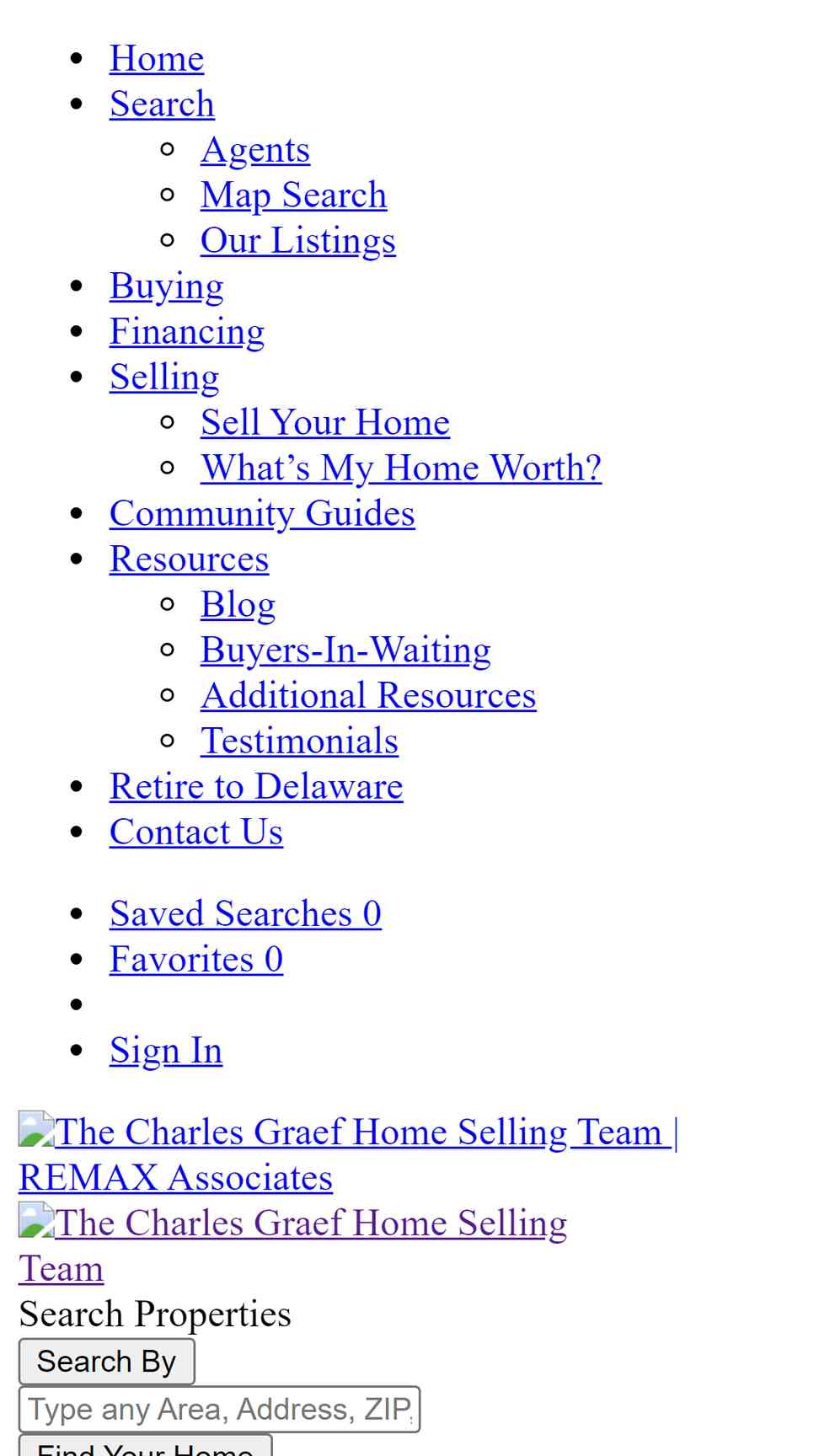
Task: Browse Community Guides
Action: pos(262,514)
